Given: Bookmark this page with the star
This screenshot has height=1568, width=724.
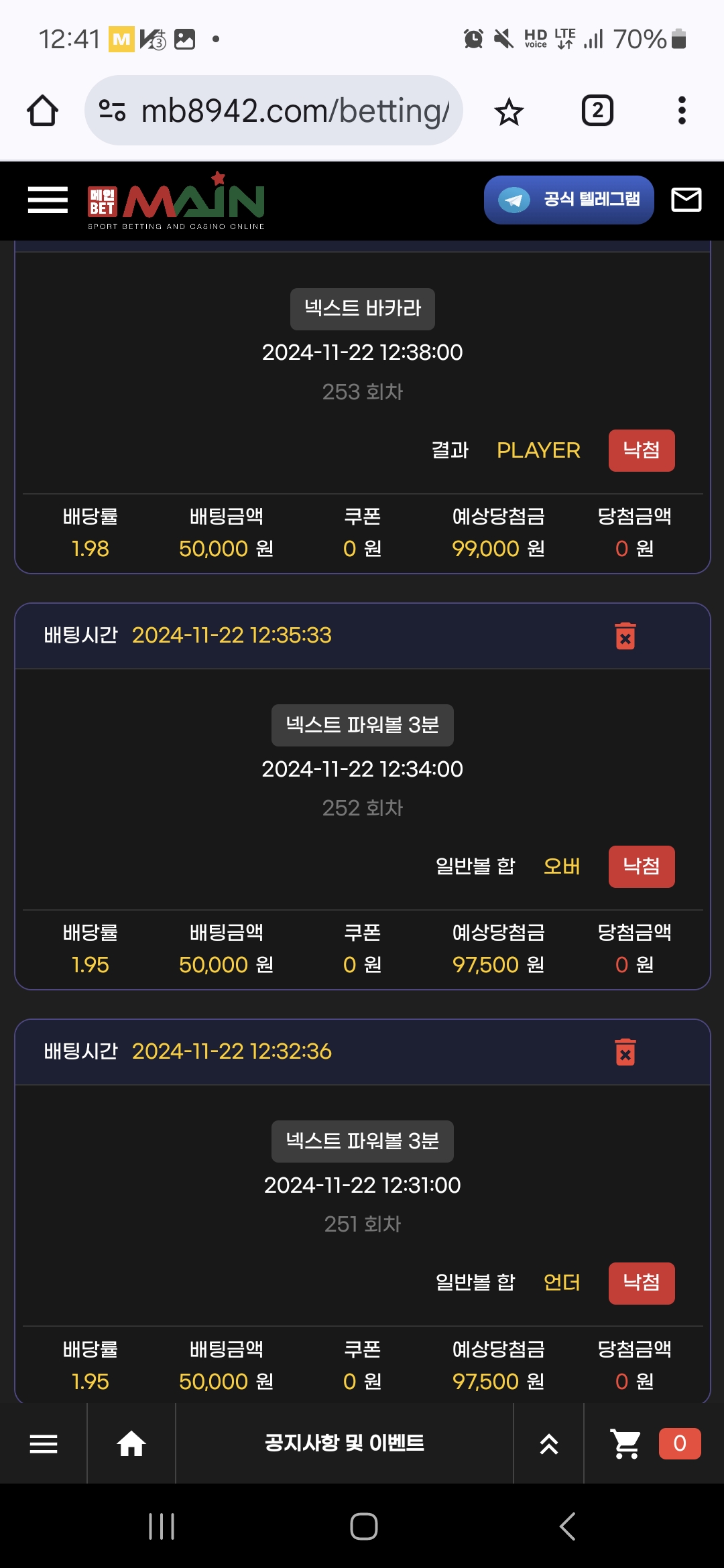Looking at the screenshot, I should [x=508, y=111].
